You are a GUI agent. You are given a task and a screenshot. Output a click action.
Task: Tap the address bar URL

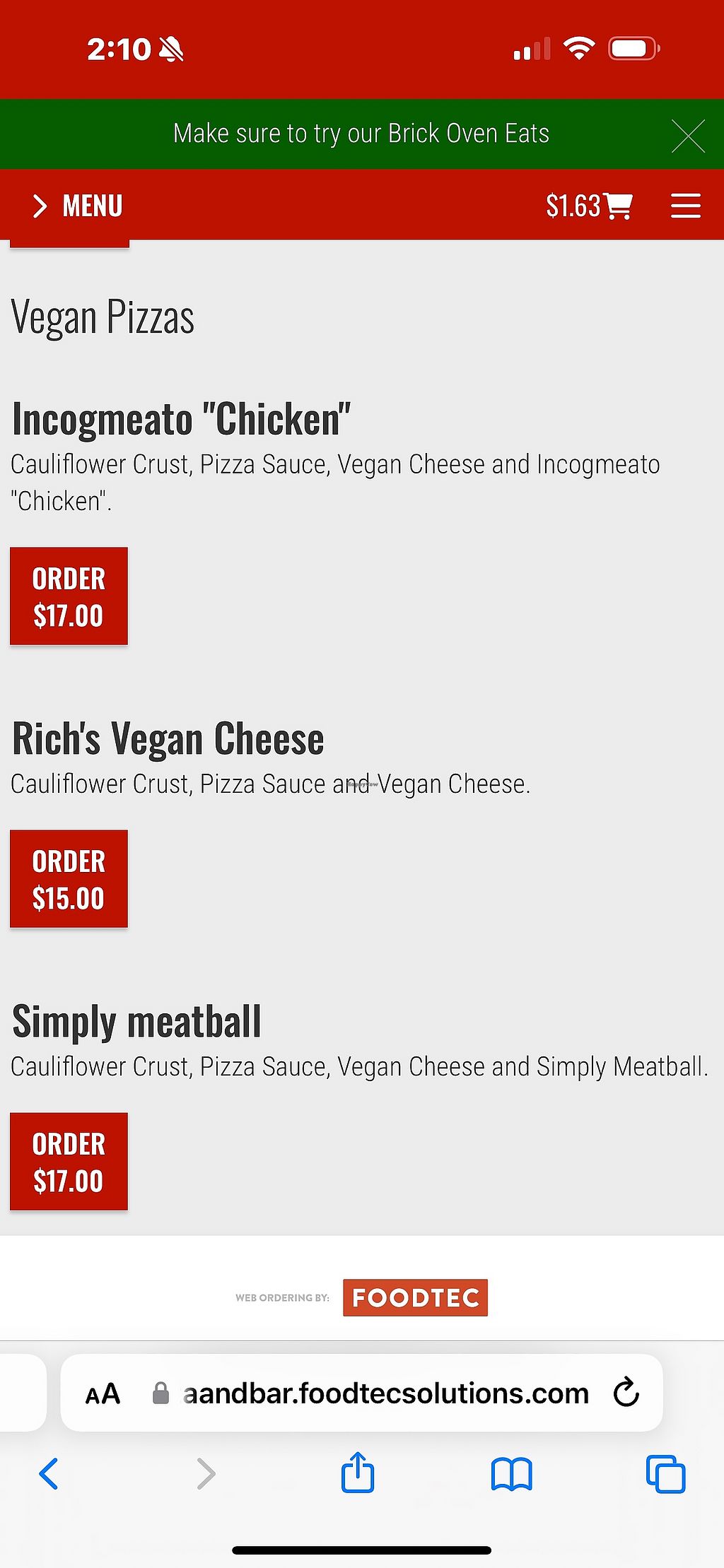coord(385,1393)
